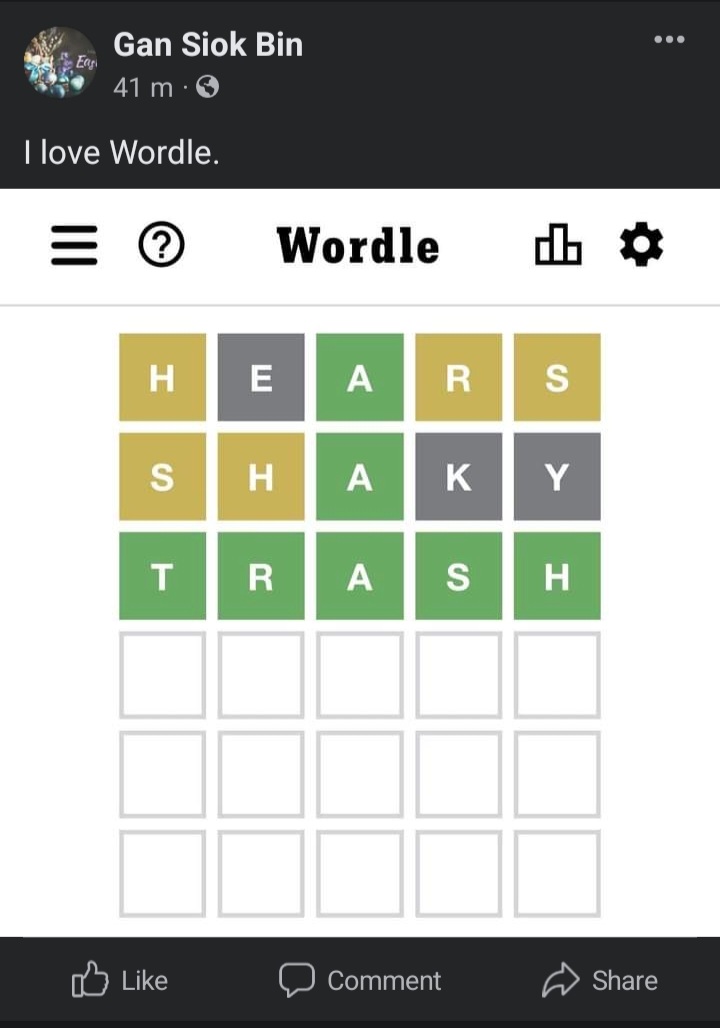
Task: Like Gan Siok Bin's Wordle post
Action: [120, 981]
